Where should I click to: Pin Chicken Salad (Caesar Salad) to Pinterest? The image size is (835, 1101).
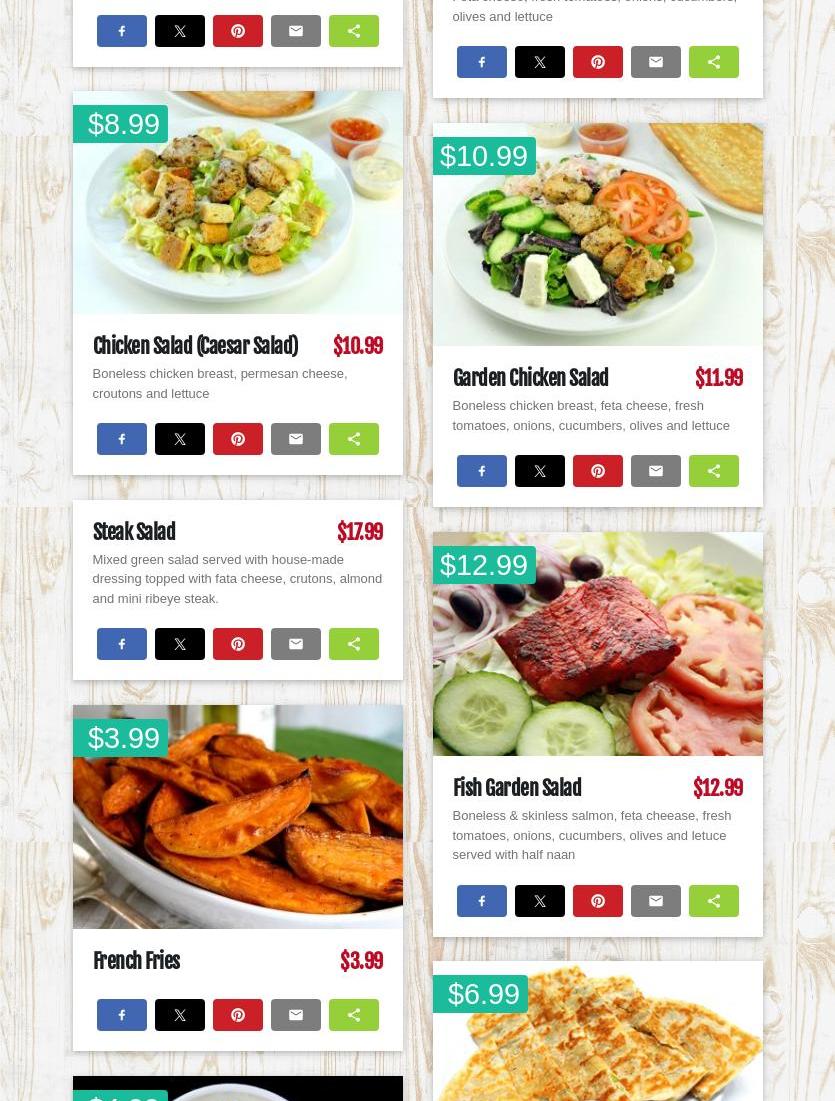pyautogui.click(x=238, y=439)
